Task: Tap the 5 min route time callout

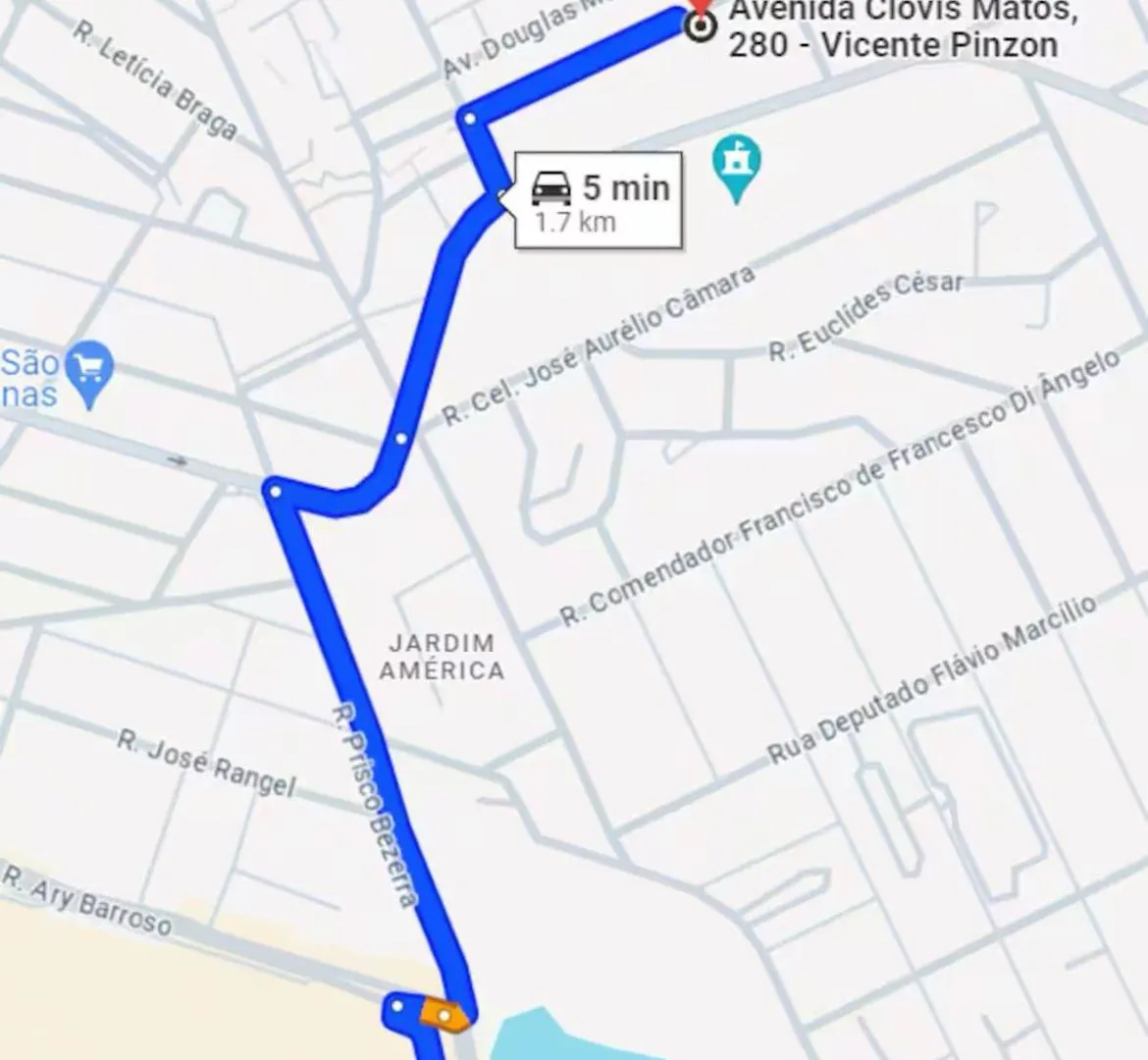Action: coord(599,200)
